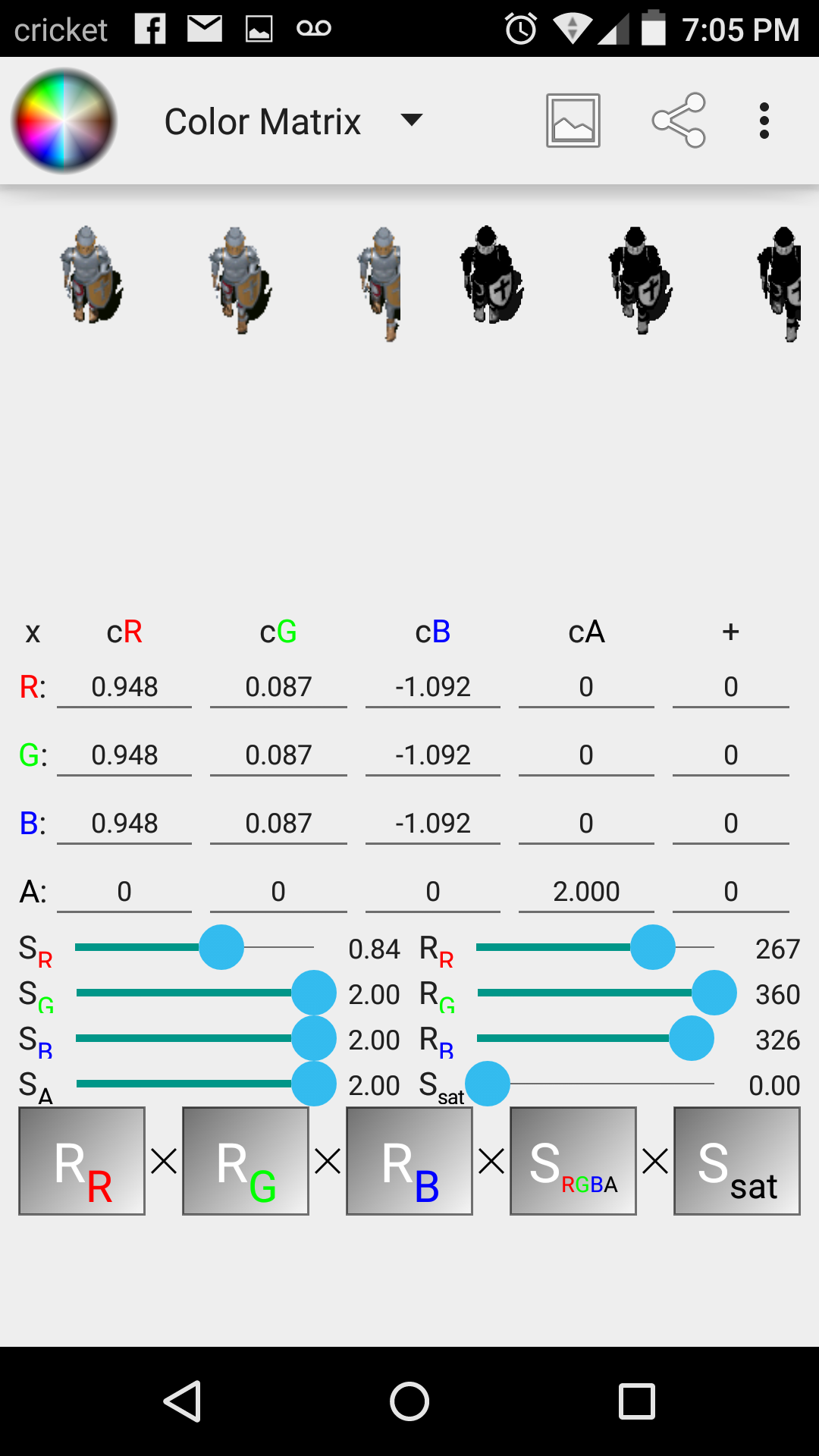Screen dimensions: 819x1456
Task: Edit the B row cG value field
Action: tap(278, 824)
